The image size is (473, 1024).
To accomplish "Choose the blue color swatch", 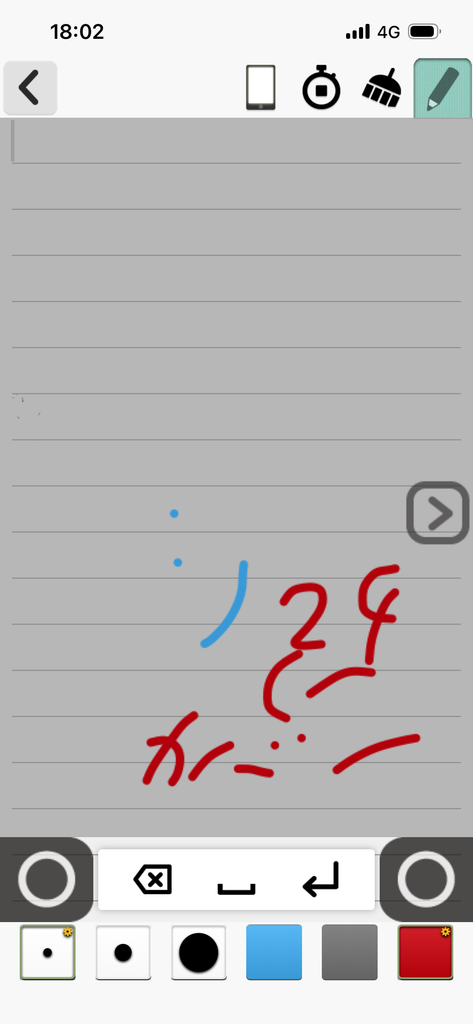I will tap(274, 952).
